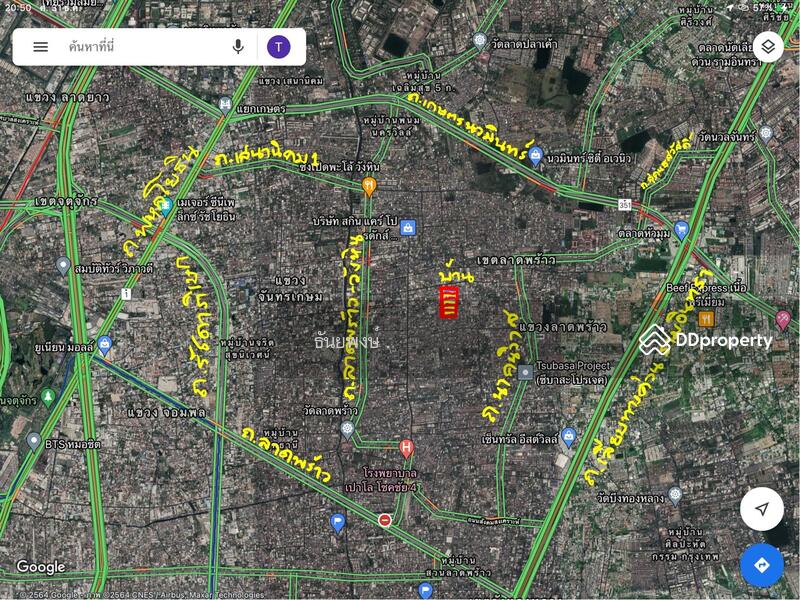
Task: Open the Tsubasa Project place pin
Action: [525, 371]
